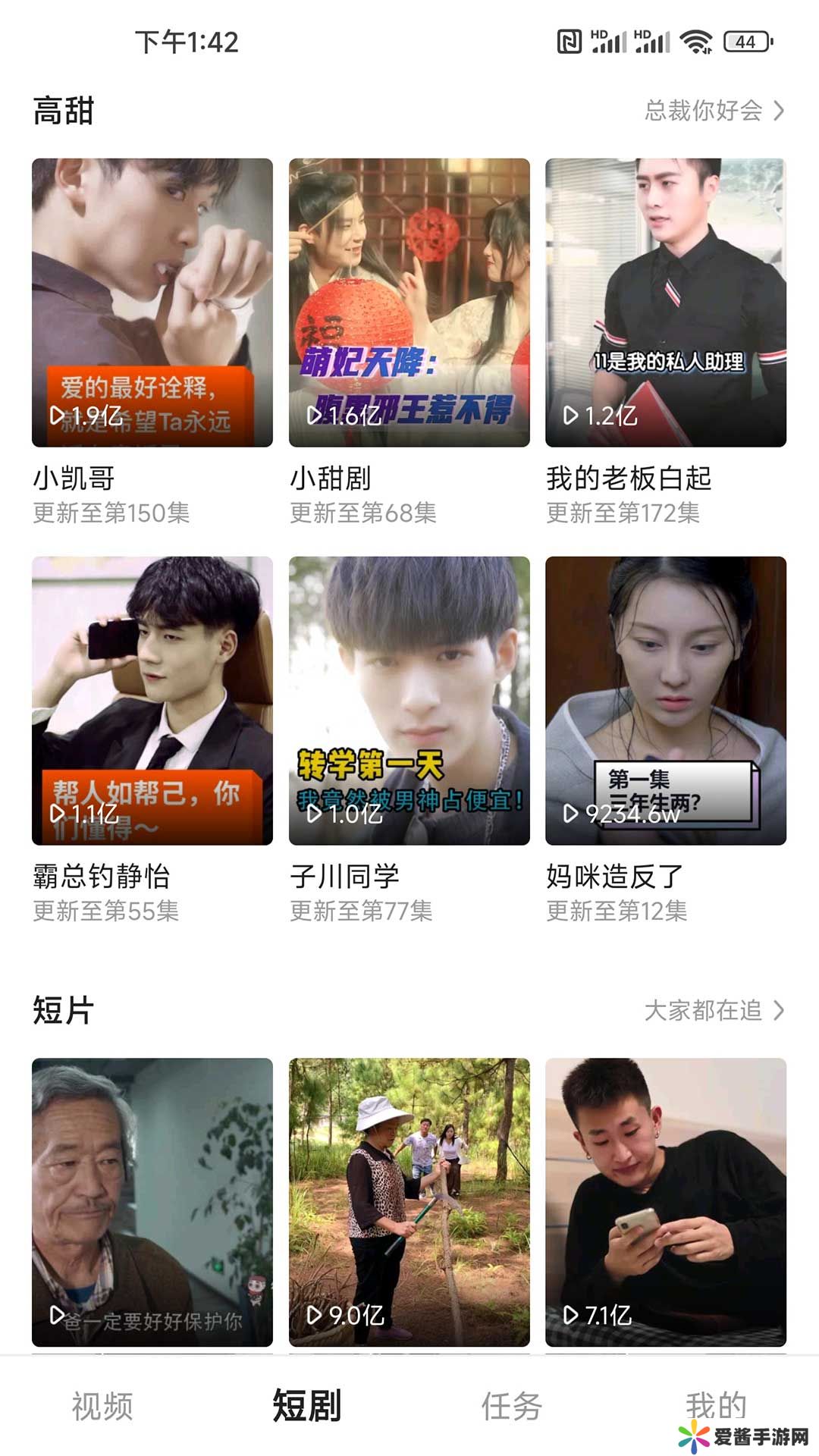The height and width of the screenshot is (1456, 819).
Task: Play the short film captioned 爸一定要好好保护你
Action: click(152, 1202)
